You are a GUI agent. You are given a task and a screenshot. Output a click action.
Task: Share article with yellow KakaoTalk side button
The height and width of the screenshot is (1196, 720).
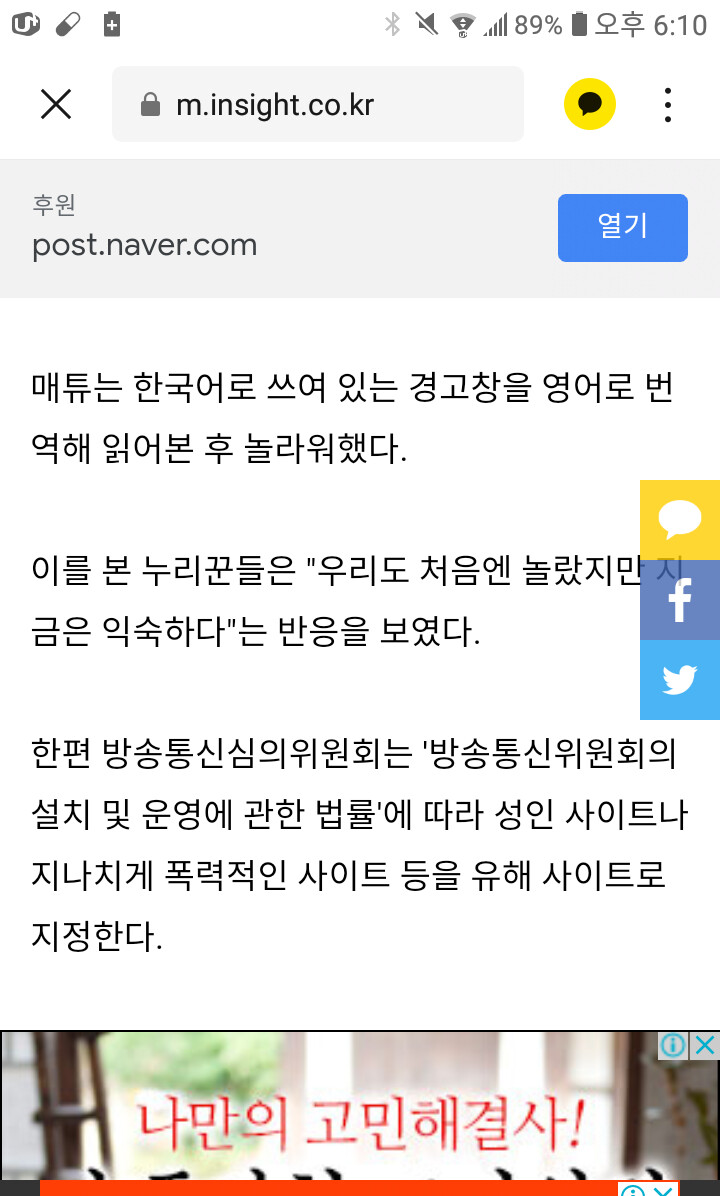tap(680, 520)
